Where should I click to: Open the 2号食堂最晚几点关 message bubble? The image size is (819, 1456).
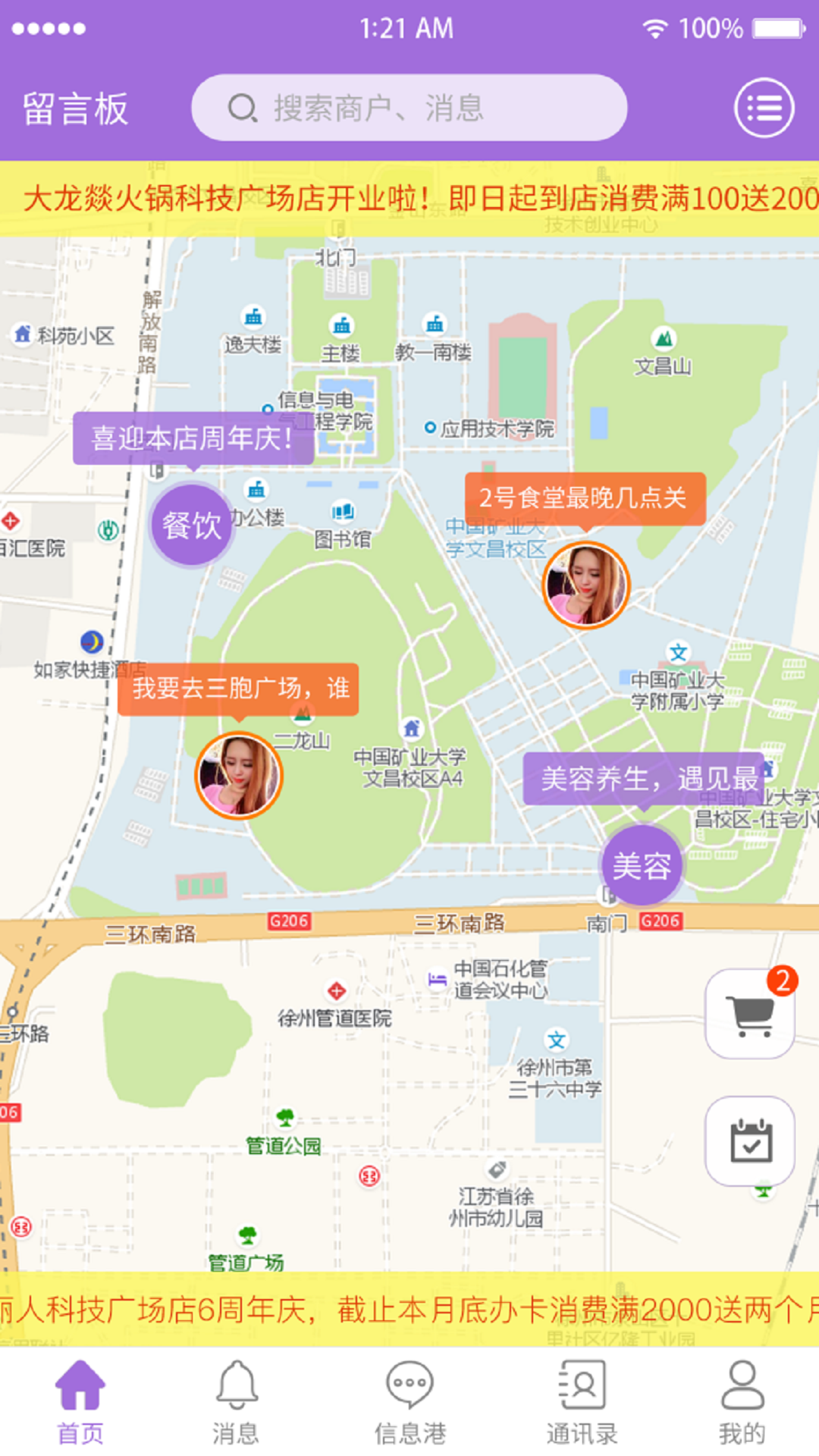click(x=584, y=498)
